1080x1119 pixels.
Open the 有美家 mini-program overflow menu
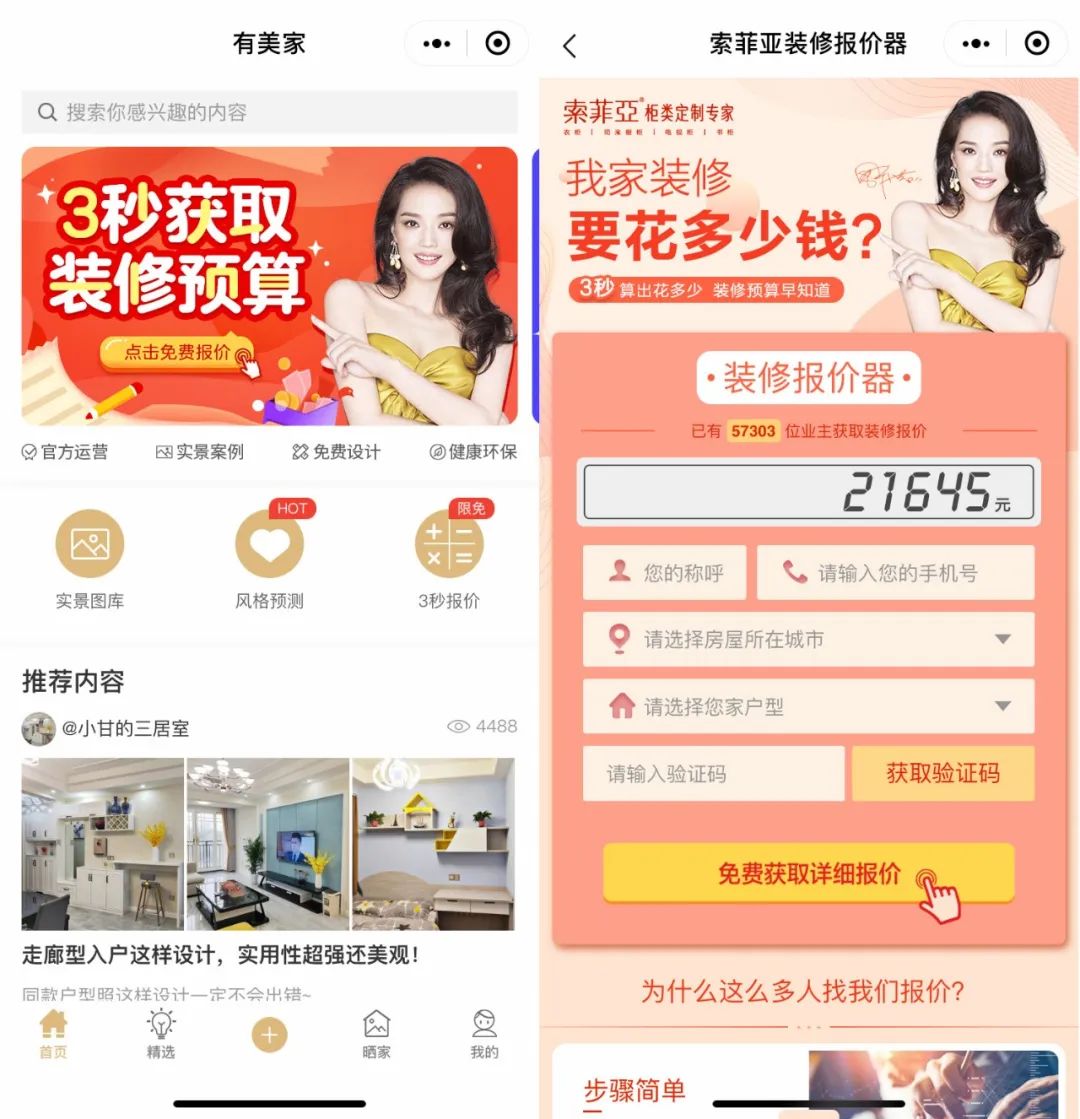[437, 44]
